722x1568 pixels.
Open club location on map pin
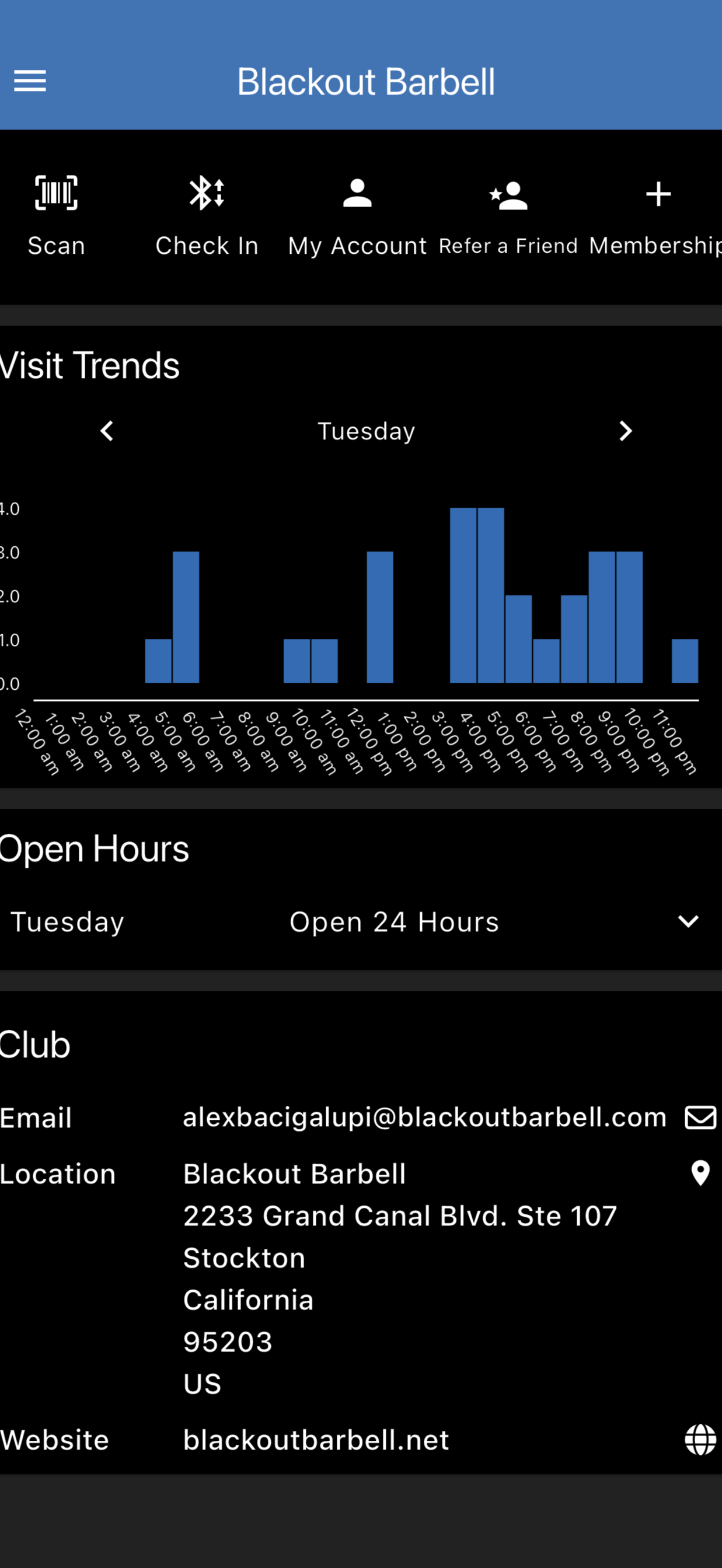point(700,1173)
